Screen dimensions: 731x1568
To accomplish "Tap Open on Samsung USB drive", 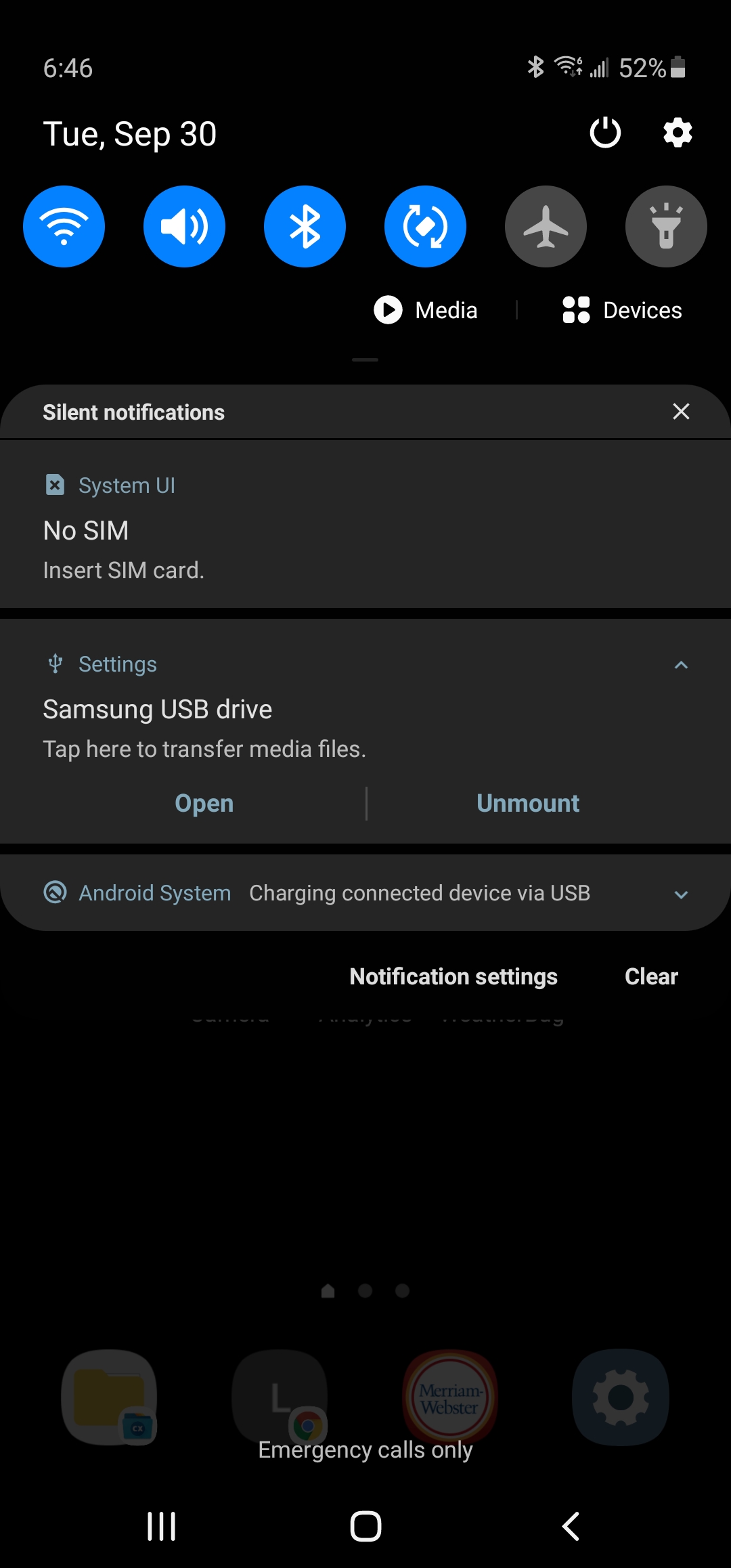I will point(204,804).
